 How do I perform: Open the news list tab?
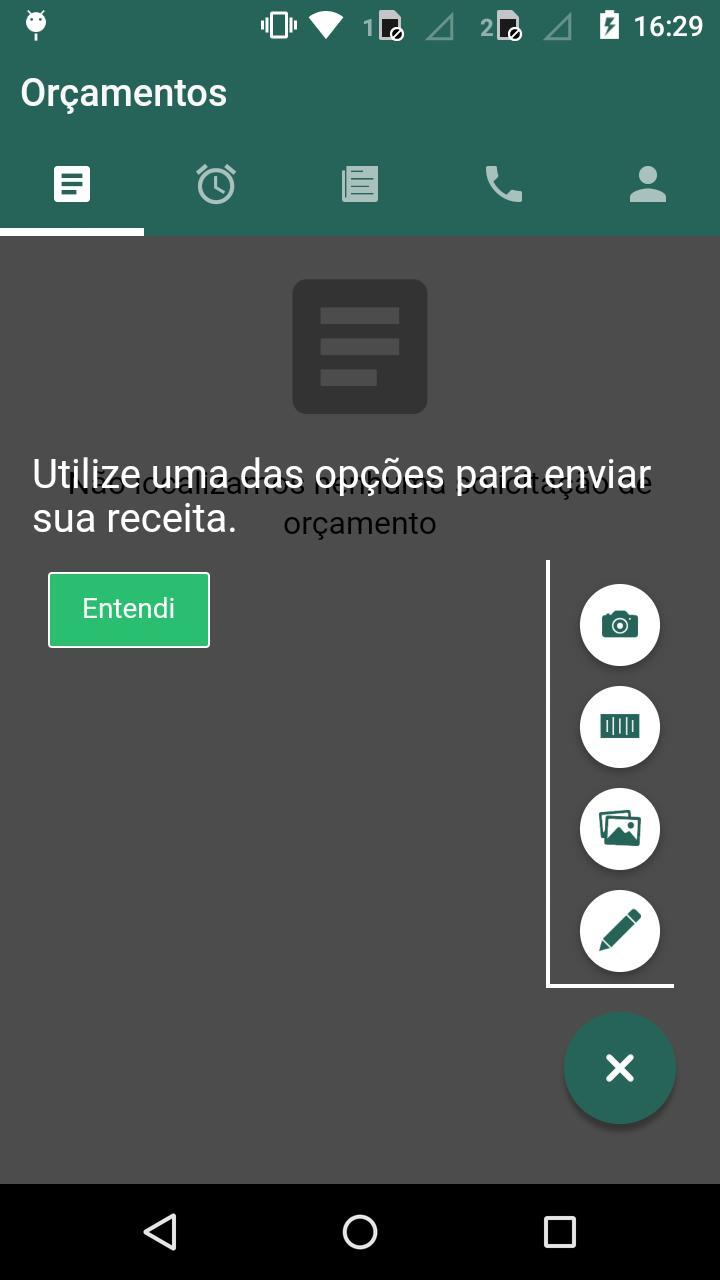tap(359, 184)
